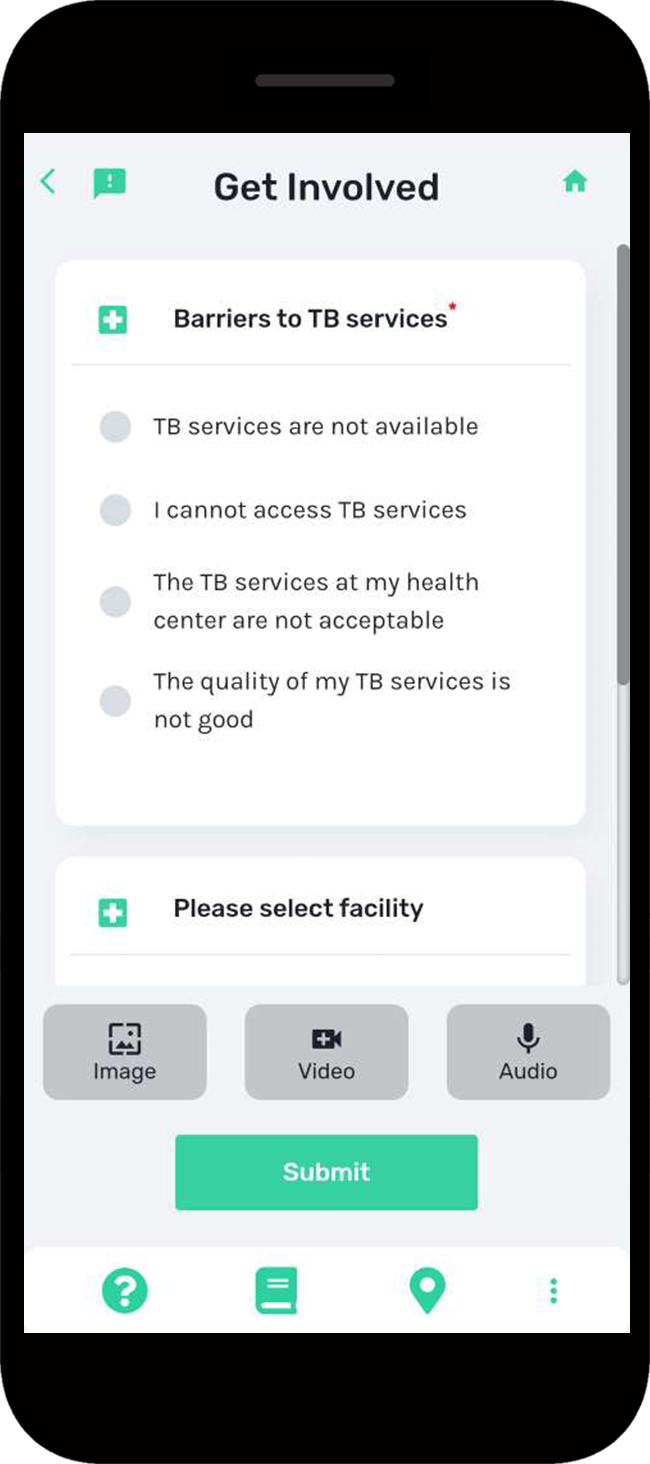Screen dimensions: 650x1464
Task: Record audio with the Audio button
Action: 528,1052
